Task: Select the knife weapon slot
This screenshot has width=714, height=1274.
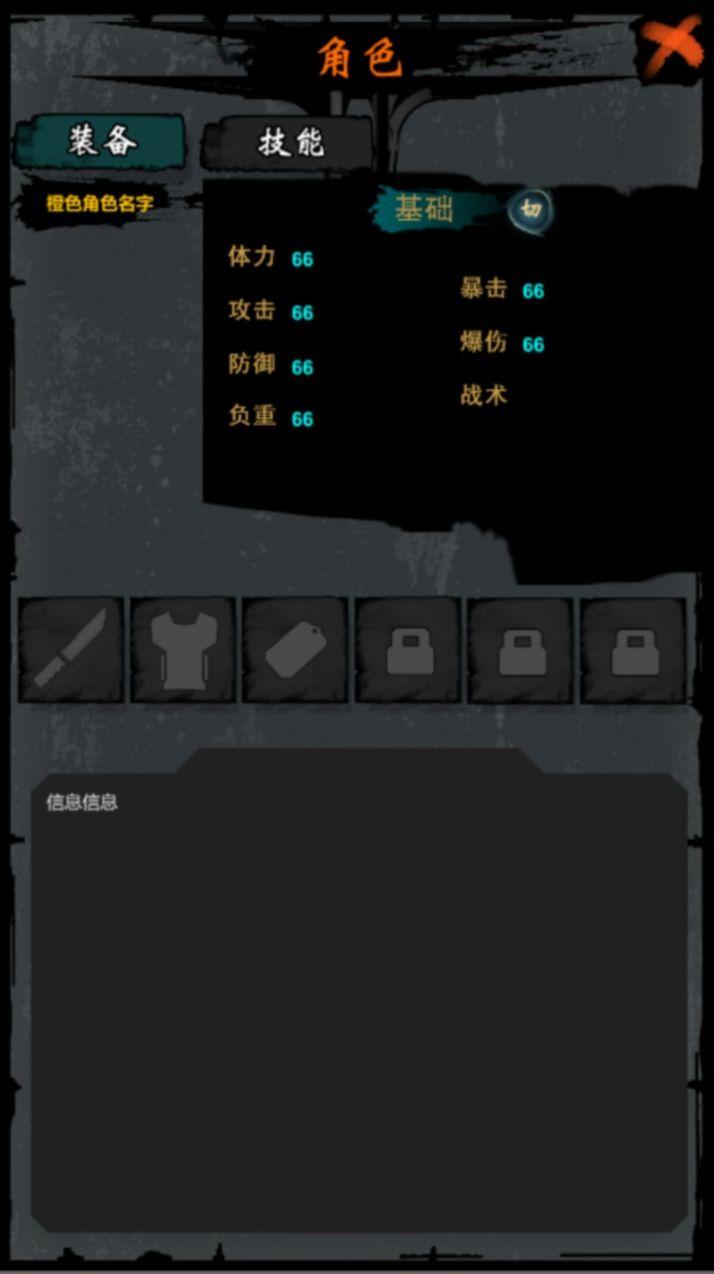Action: click(x=71, y=650)
